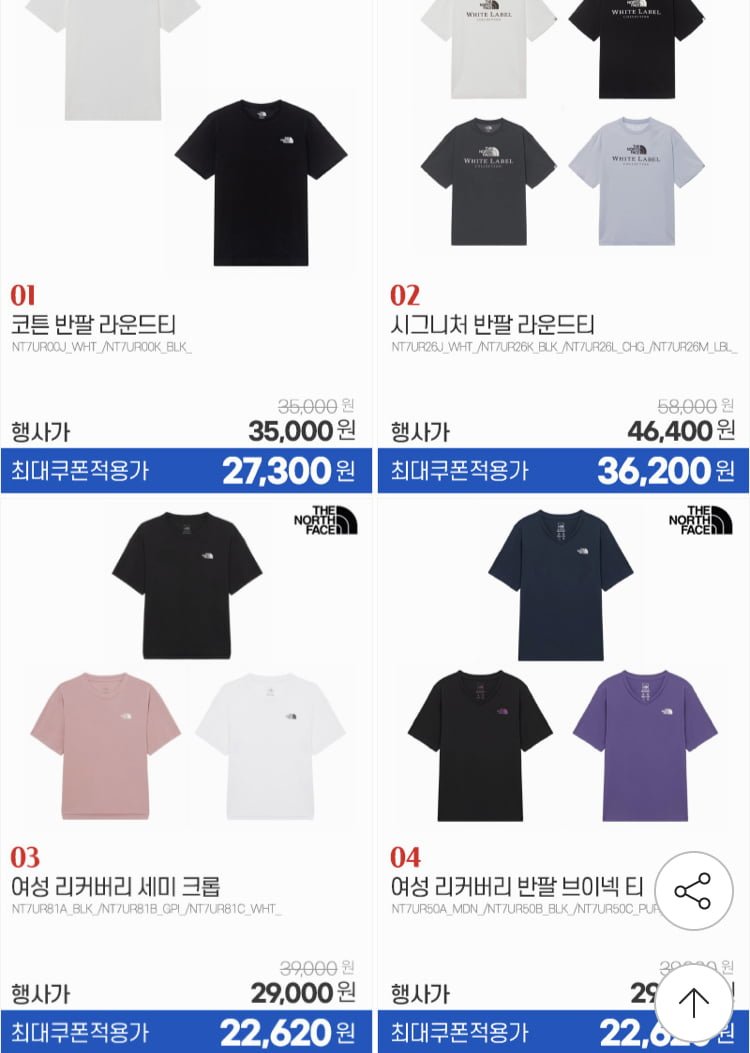Jump back to top with the arrow button
The image size is (750, 1053).
693,1002
